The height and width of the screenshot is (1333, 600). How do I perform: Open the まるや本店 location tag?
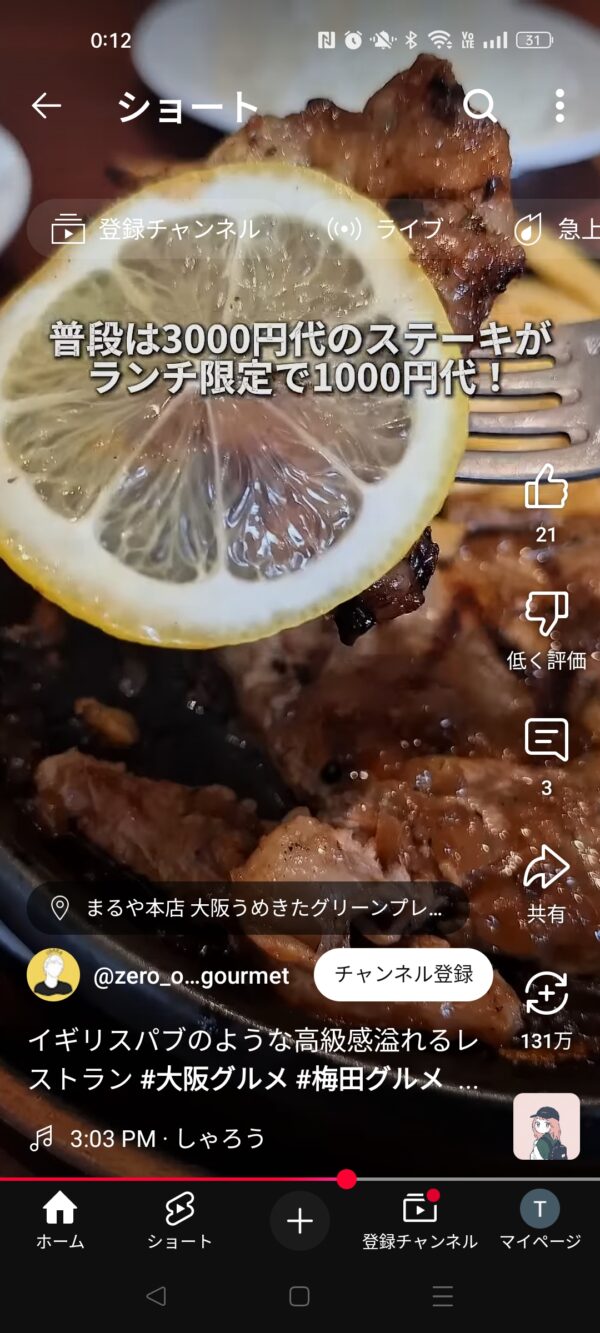pyautogui.click(x=248, y=908)
